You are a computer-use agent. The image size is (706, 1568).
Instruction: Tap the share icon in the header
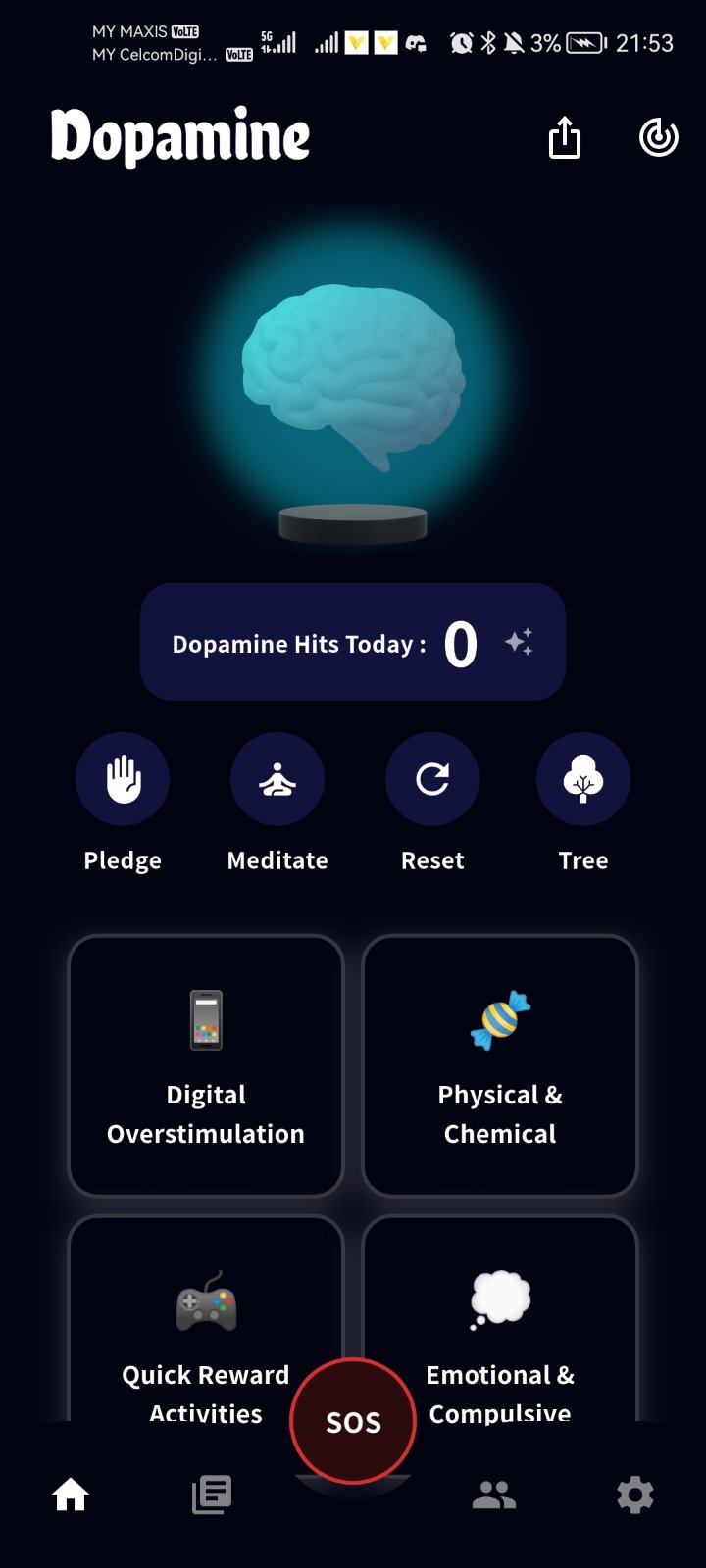point(564,138)
